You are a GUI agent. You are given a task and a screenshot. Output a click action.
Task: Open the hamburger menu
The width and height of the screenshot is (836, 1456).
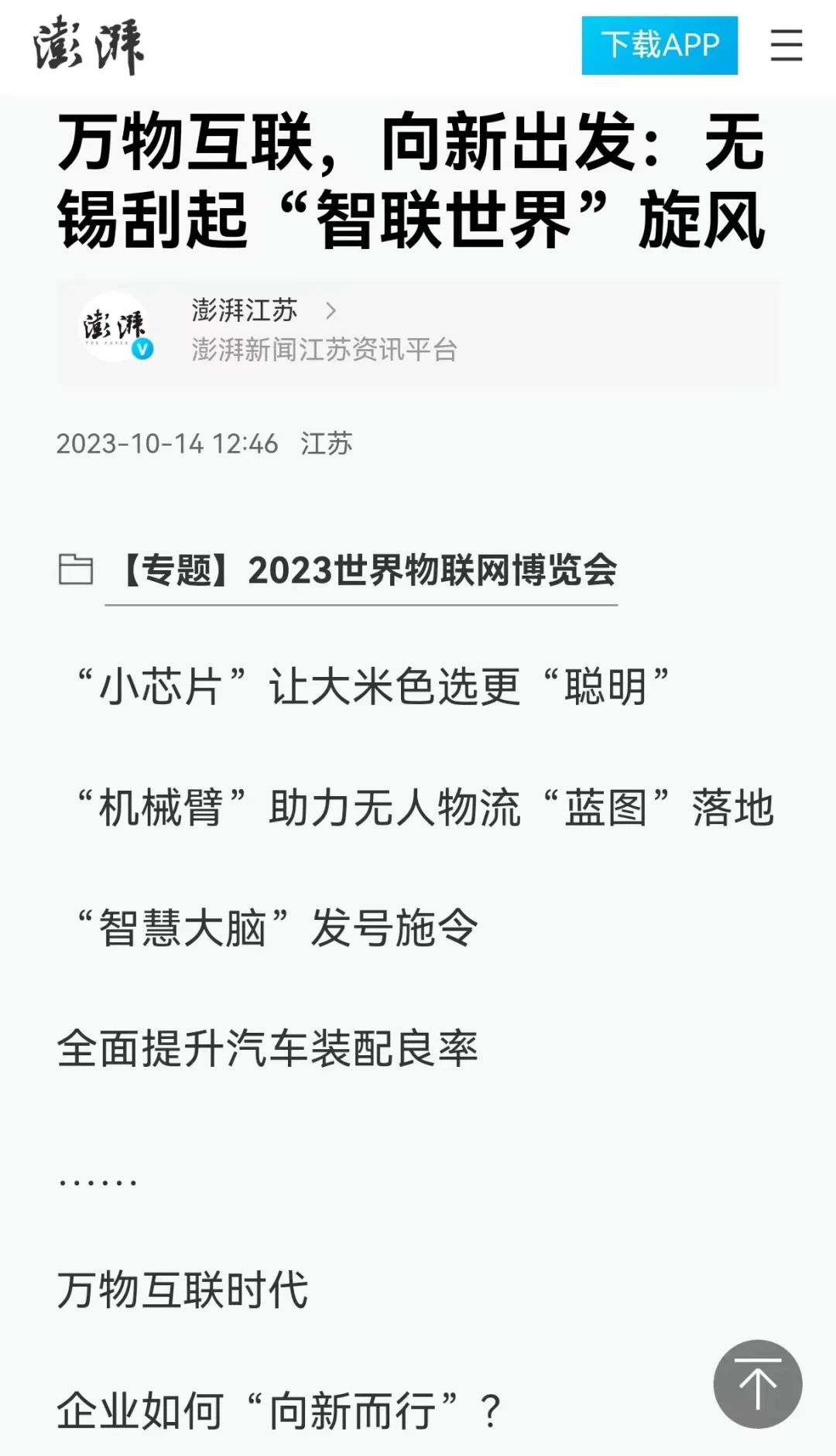coord(785,46)
